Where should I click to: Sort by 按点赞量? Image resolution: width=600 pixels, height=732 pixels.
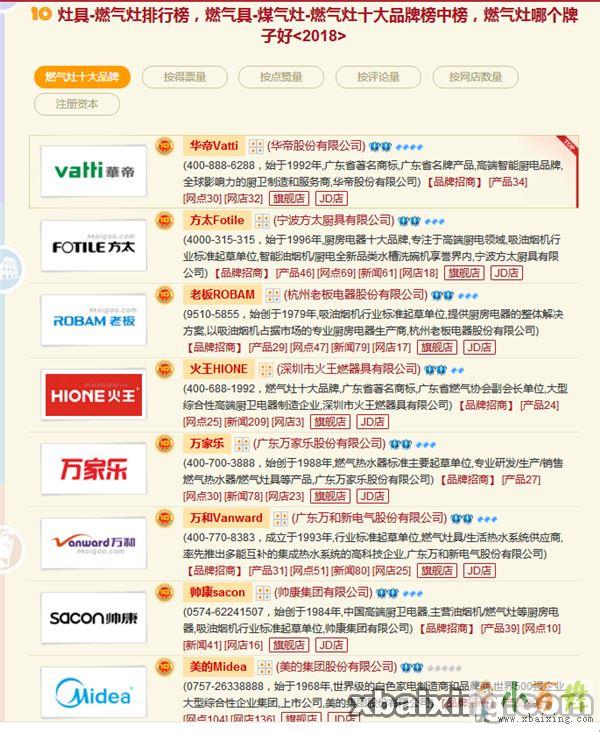[x=281, y=77]
